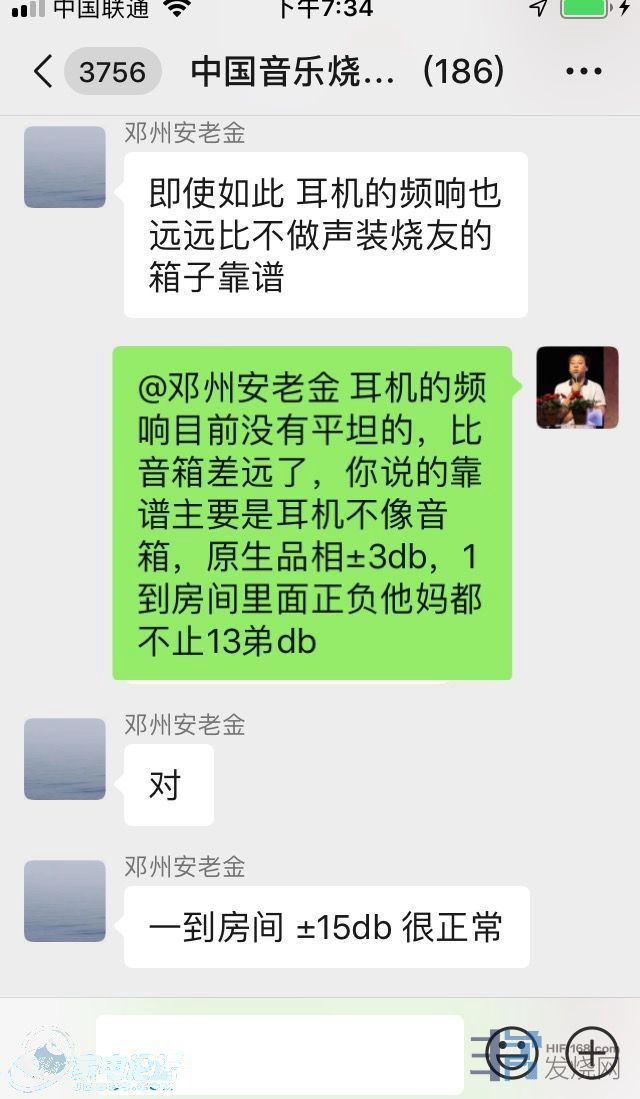The height and width of the screenshot is (1099, 640).
Task: Open the plus attachments menu
Action: [591, 1052]
